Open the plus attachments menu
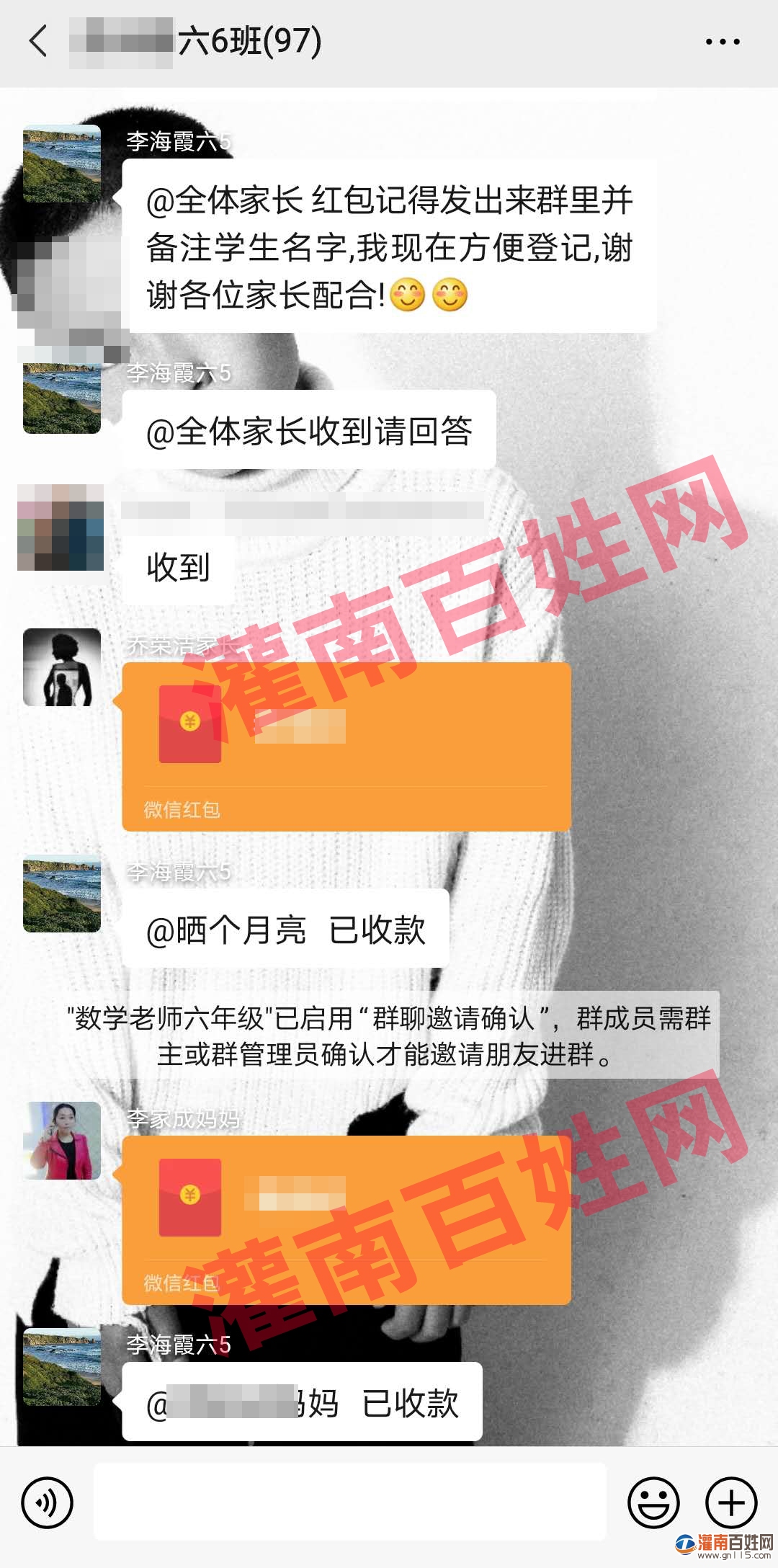 [730, 1503]
